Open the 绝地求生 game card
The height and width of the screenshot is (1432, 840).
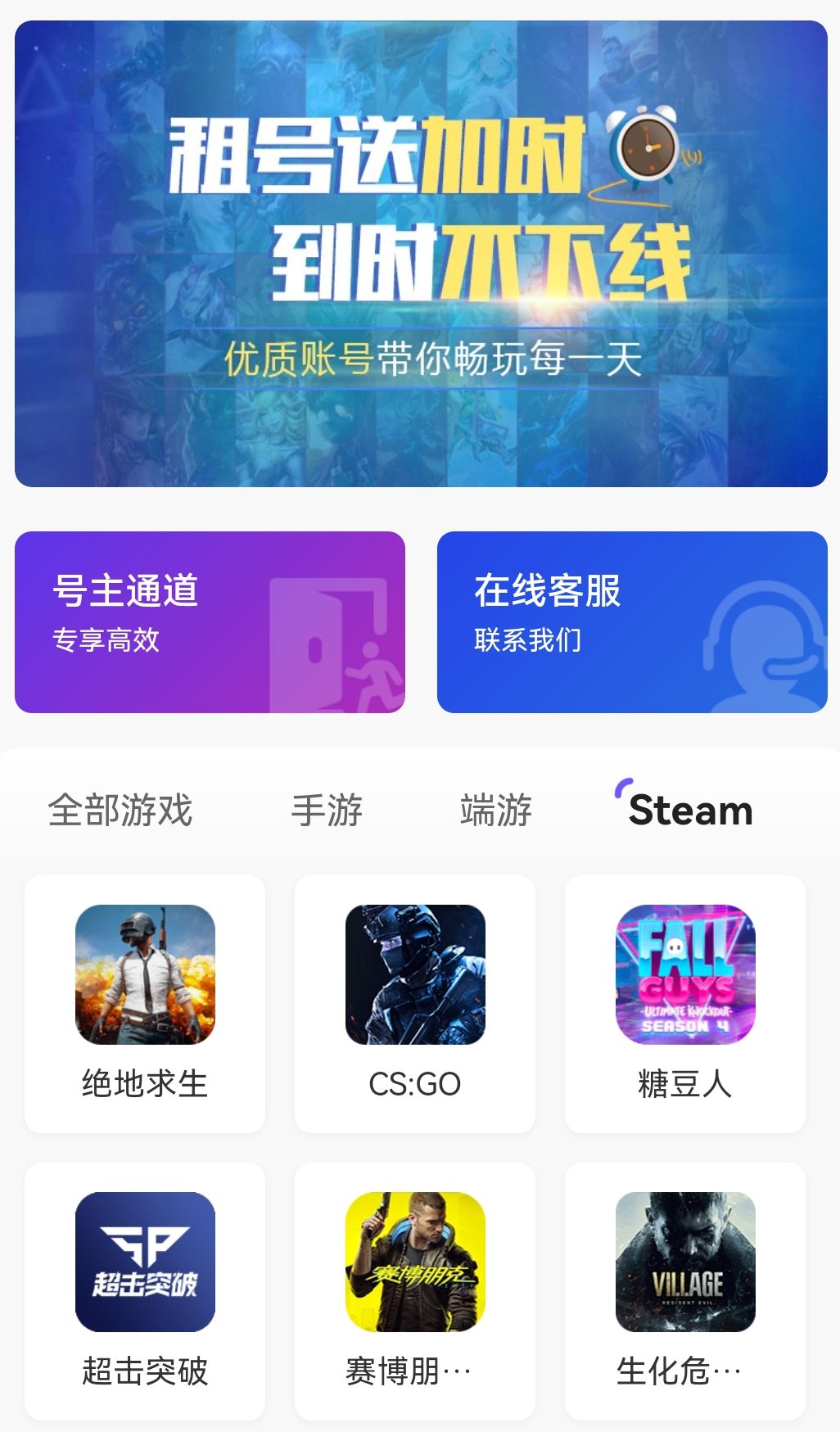(145, 1004)
